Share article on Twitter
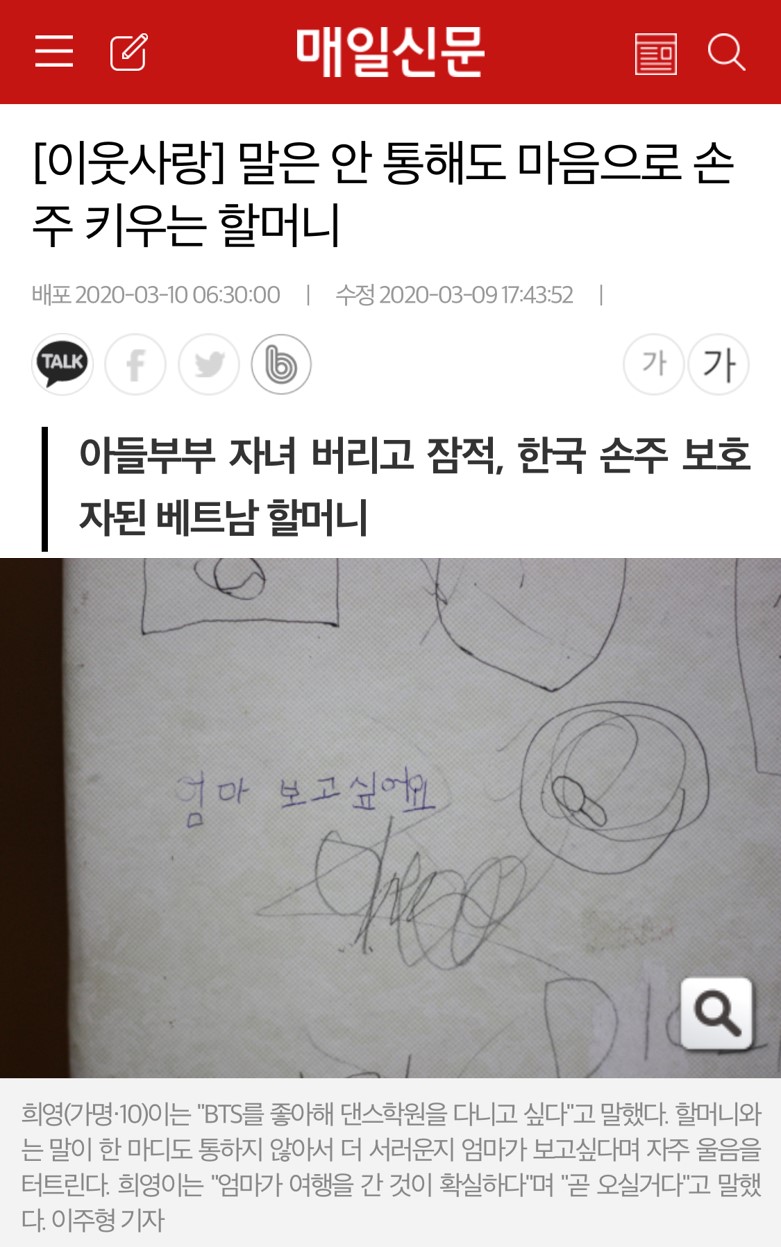Screen dimensions: 781x1247 (x=208, y=364)
